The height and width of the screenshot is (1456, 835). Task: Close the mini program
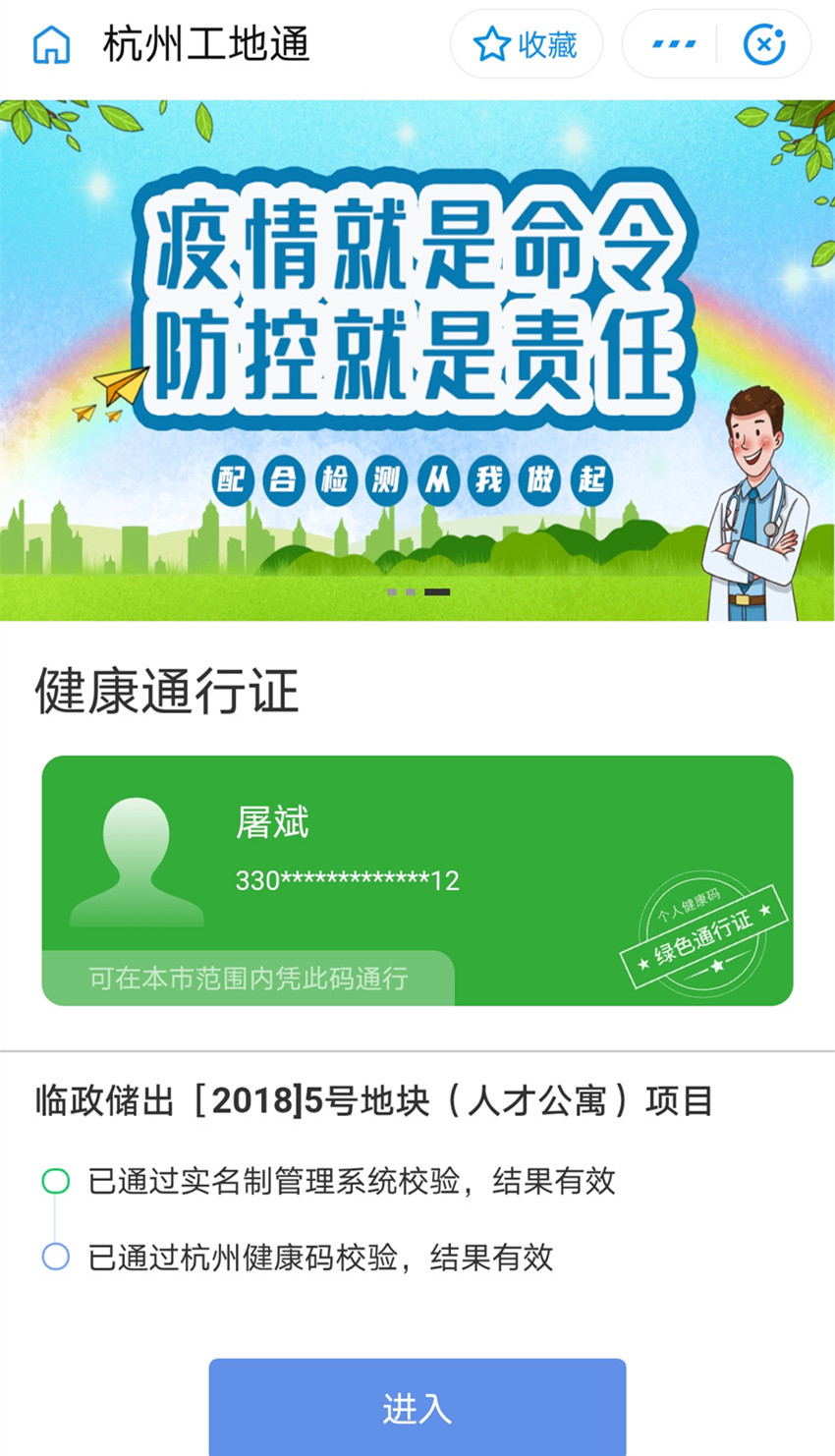pyautogui.click(x=764, y=45)
